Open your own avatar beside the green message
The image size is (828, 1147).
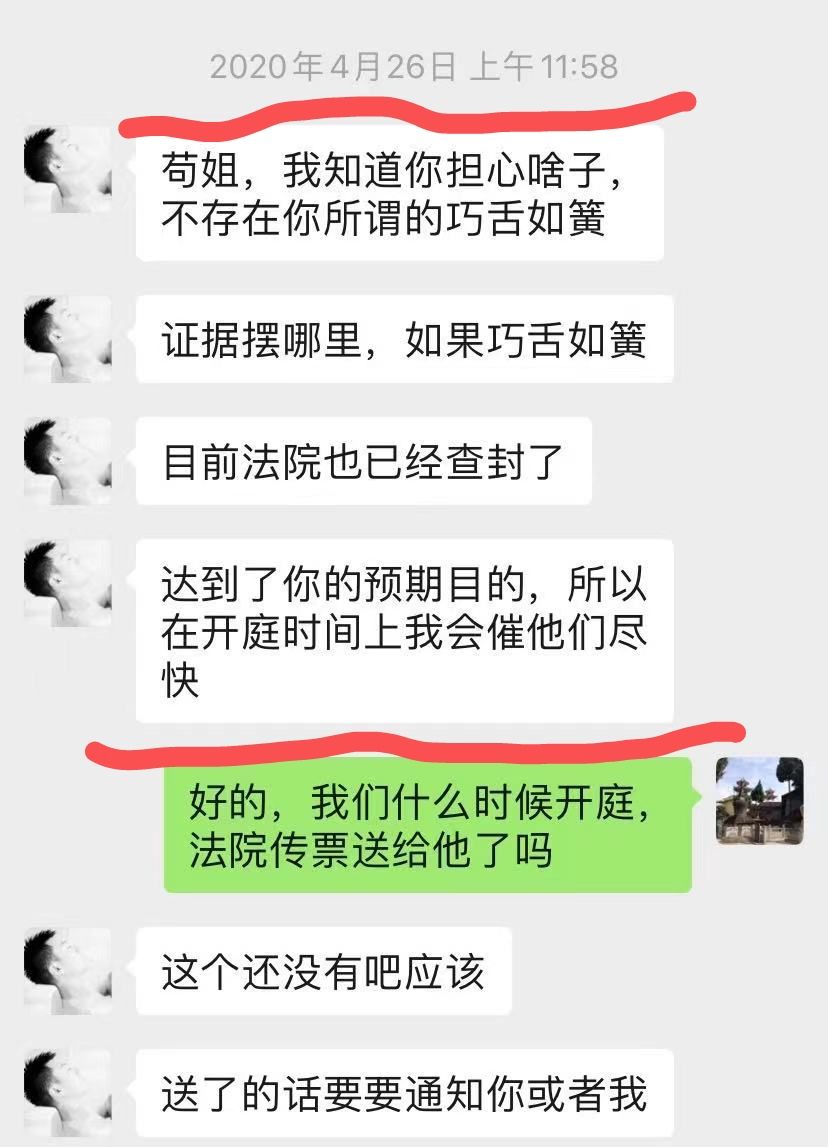pos(759,800)
